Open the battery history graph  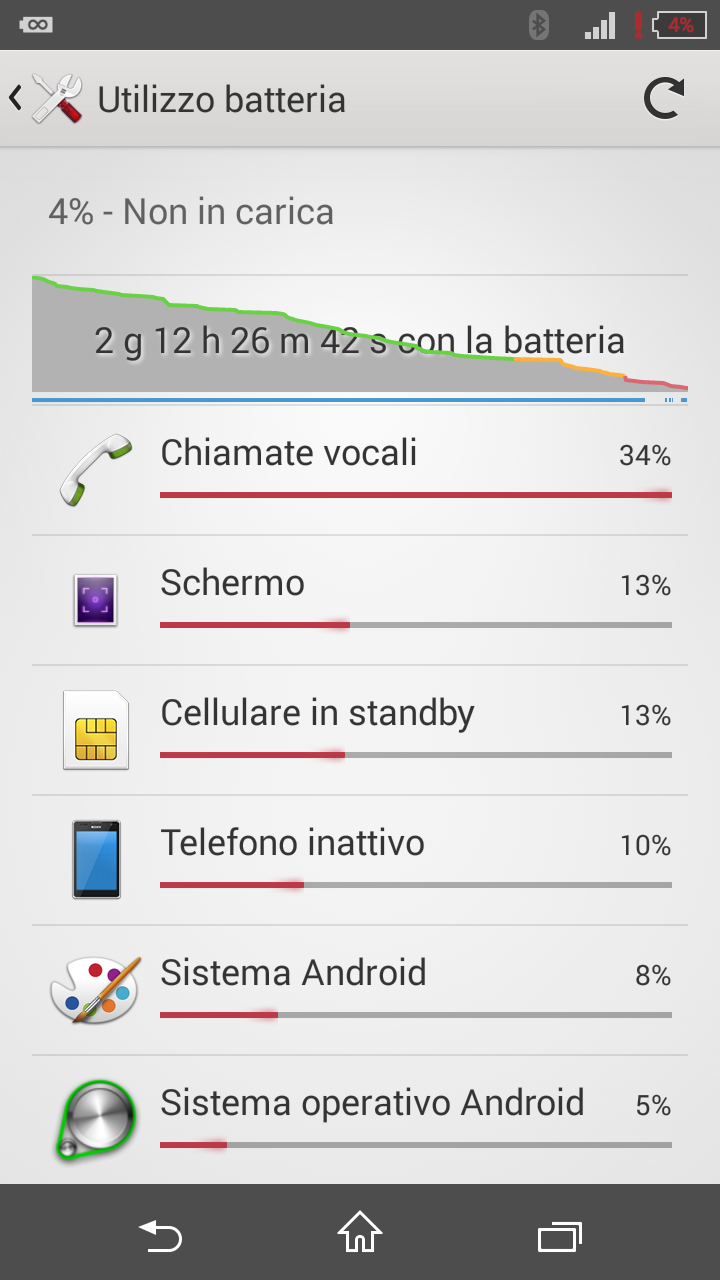point(360,339)
